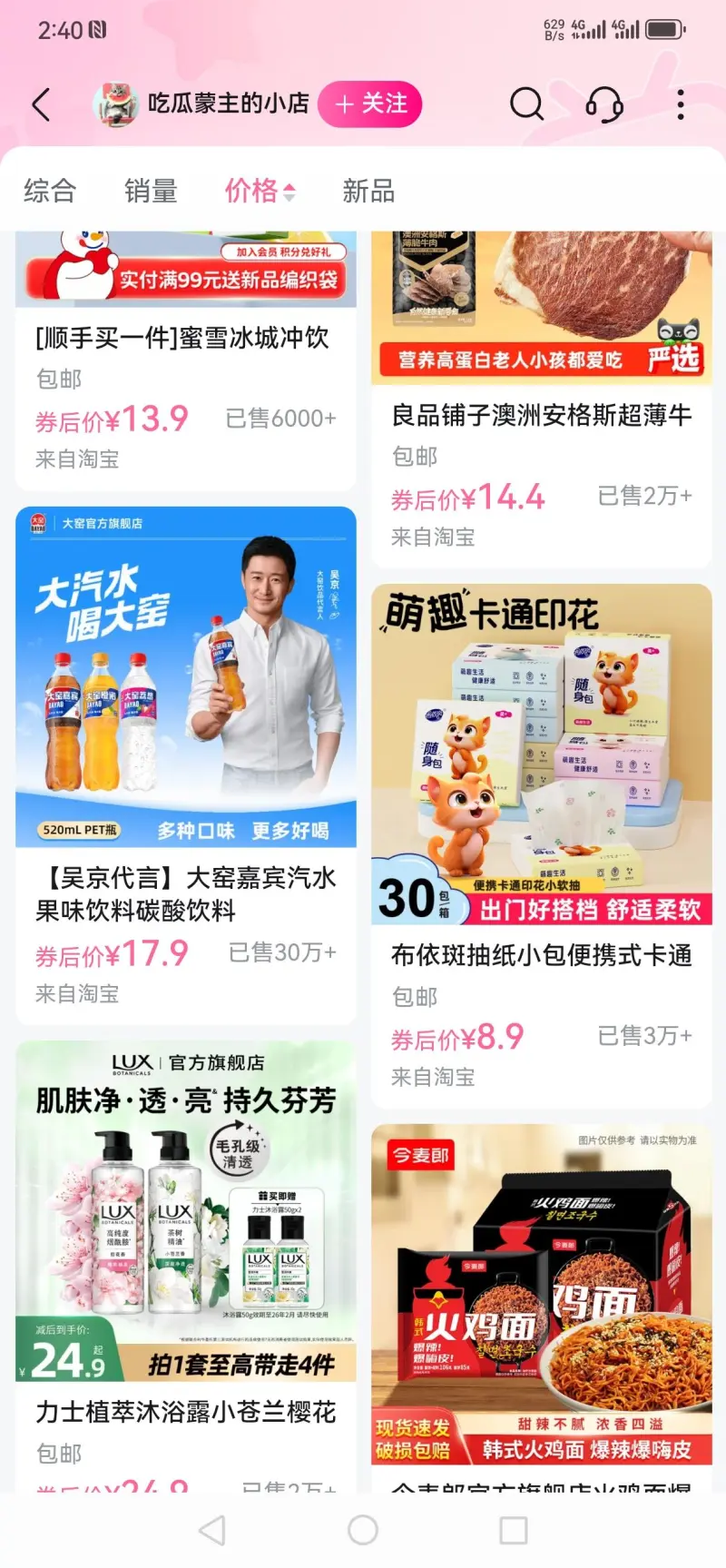Switch to the 综合 sort tab
Screen dimensions: 726x1568
(x=50, y=191)
